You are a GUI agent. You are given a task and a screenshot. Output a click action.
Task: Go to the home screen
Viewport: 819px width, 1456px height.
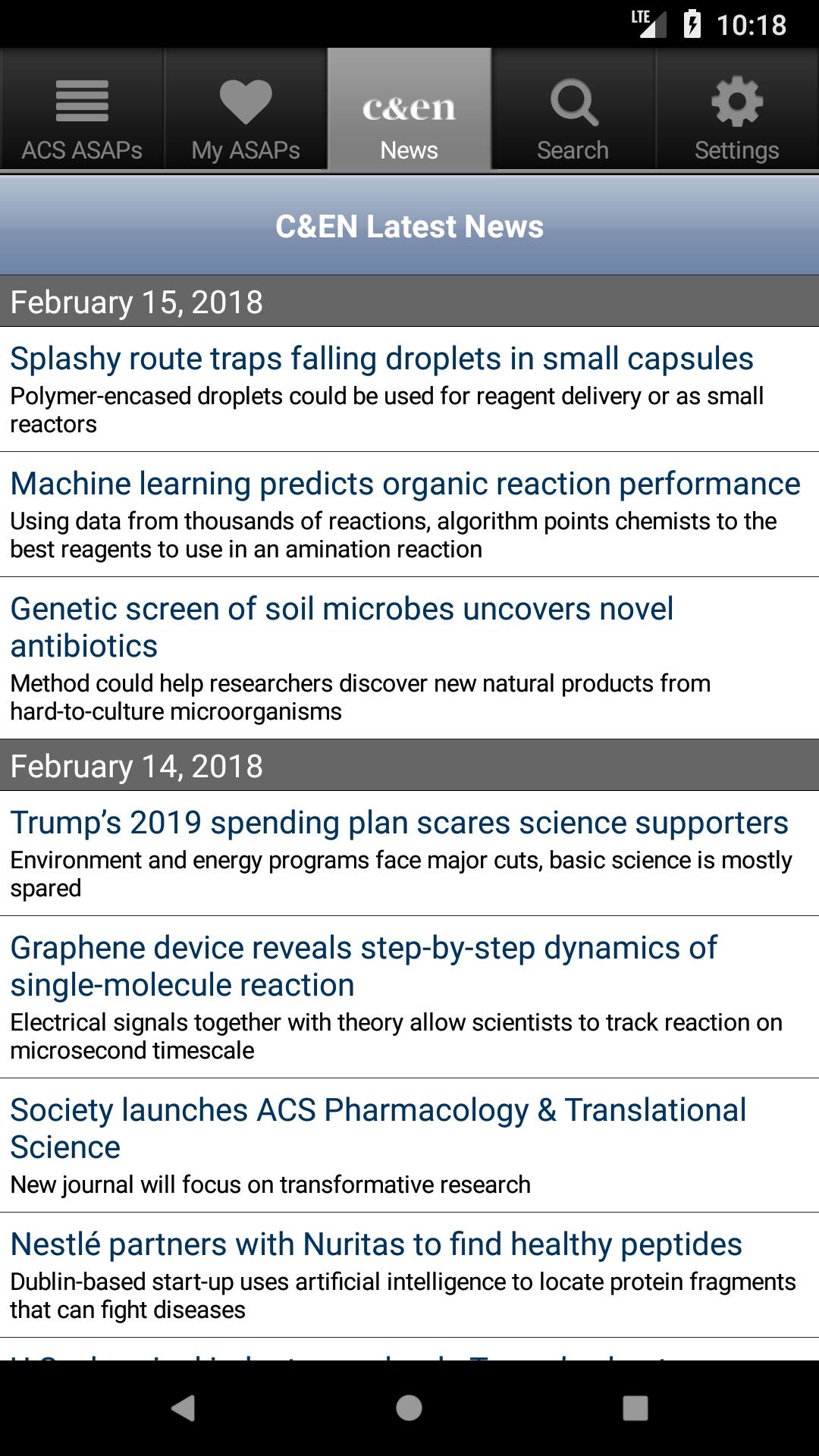click(409, 1408)
